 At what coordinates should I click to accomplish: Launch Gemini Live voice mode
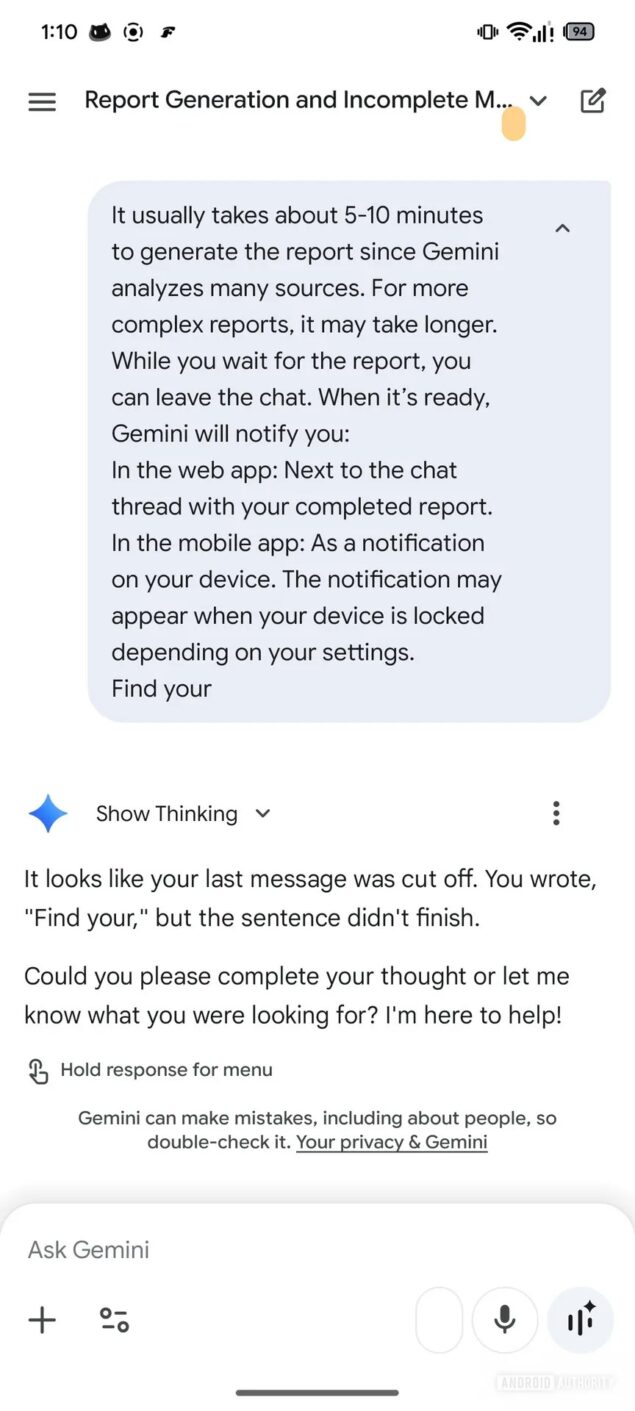581,1320
